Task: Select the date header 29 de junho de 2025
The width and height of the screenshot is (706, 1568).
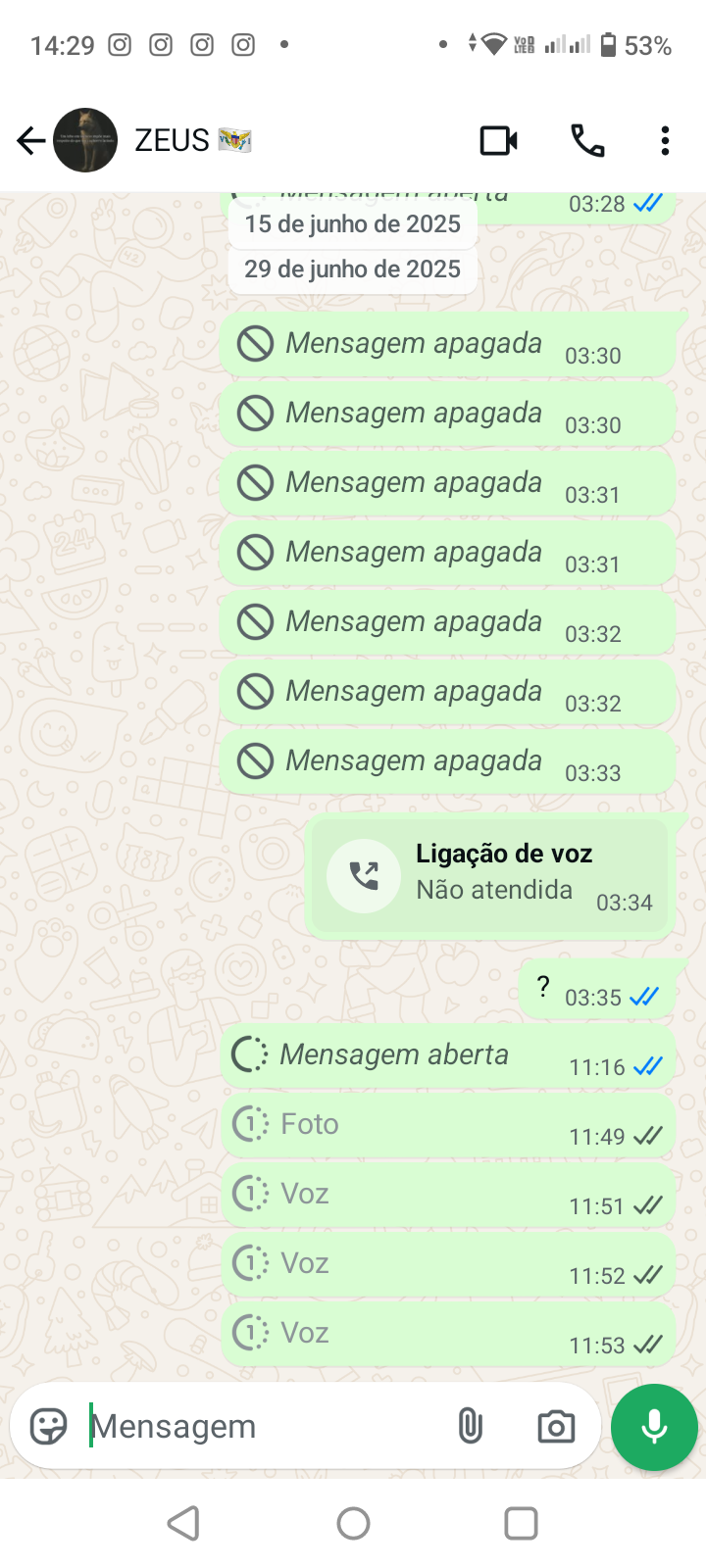Action: tap(351, 269)
